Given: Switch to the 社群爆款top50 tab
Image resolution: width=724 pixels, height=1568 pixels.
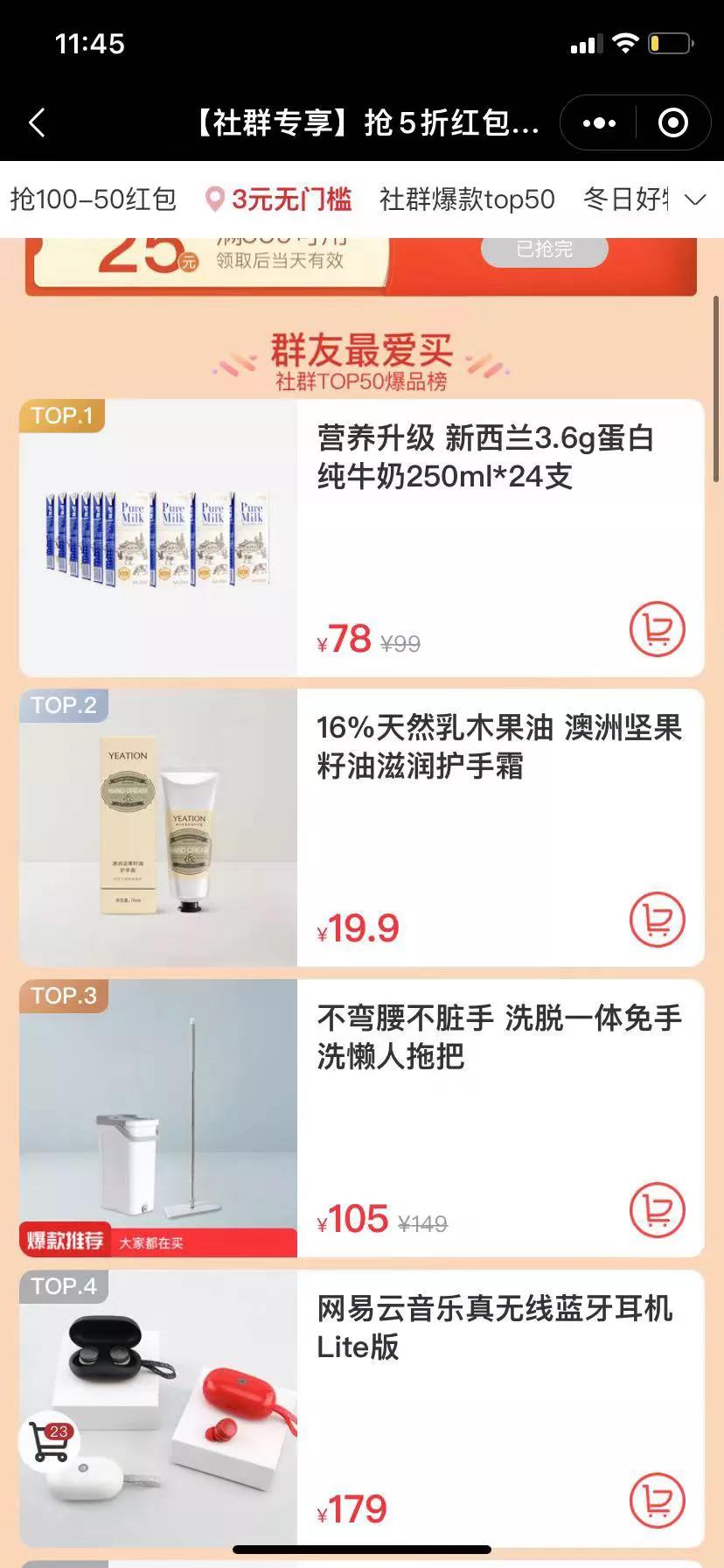Looking at the screenshot, I should pos(467,199).
